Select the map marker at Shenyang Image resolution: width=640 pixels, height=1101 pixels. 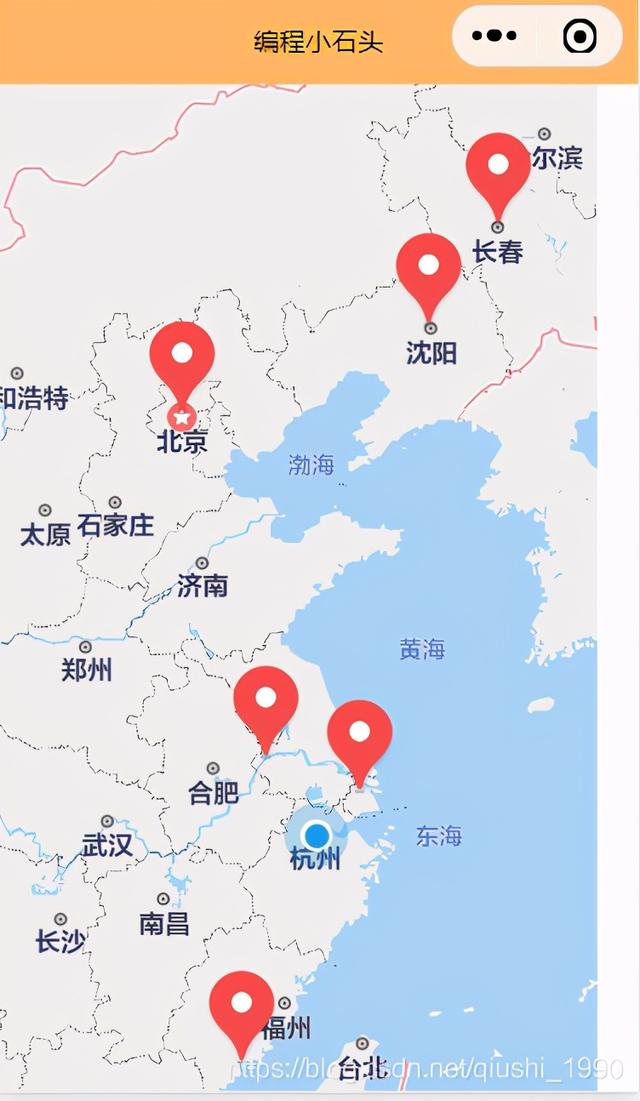tap(428, 269)
